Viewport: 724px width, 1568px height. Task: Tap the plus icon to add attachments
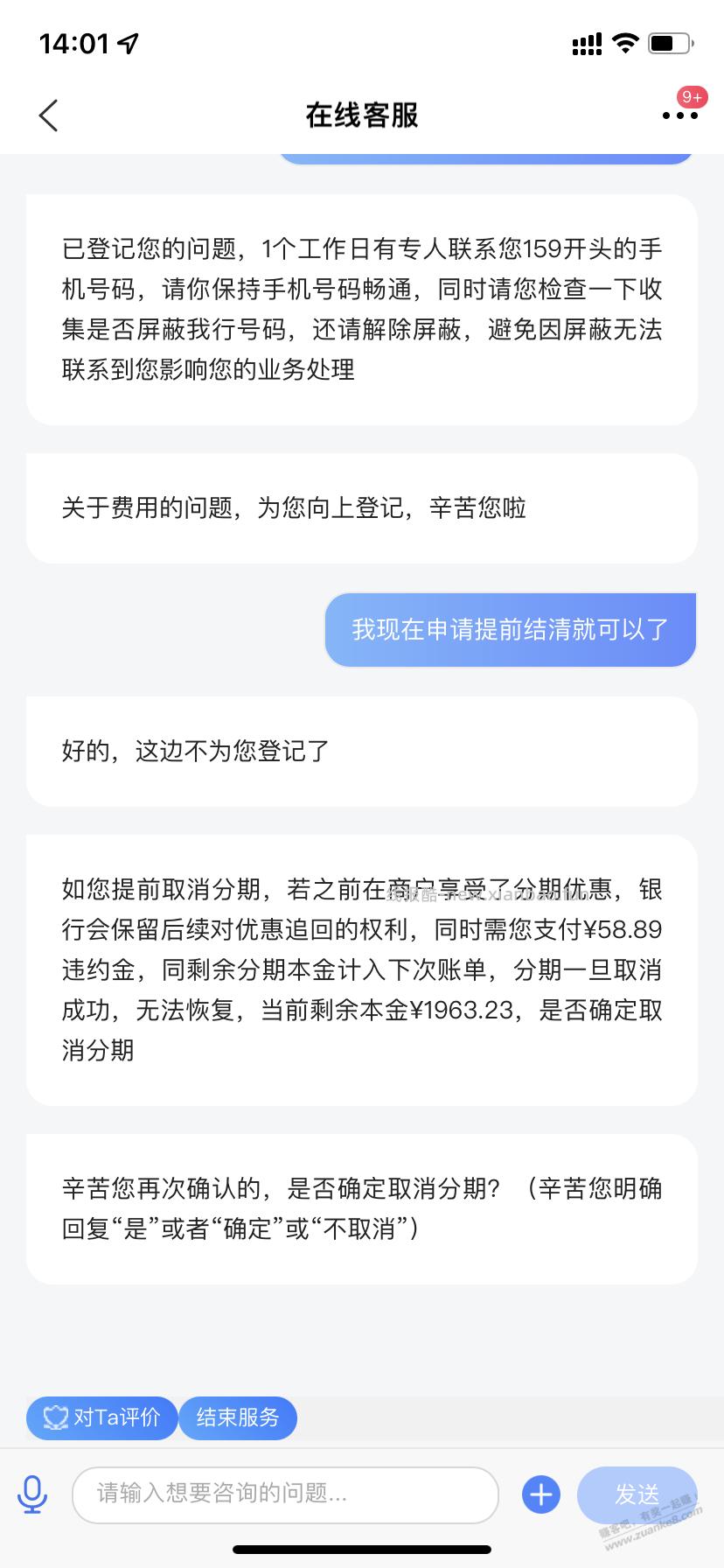[x=540, y=1494]
